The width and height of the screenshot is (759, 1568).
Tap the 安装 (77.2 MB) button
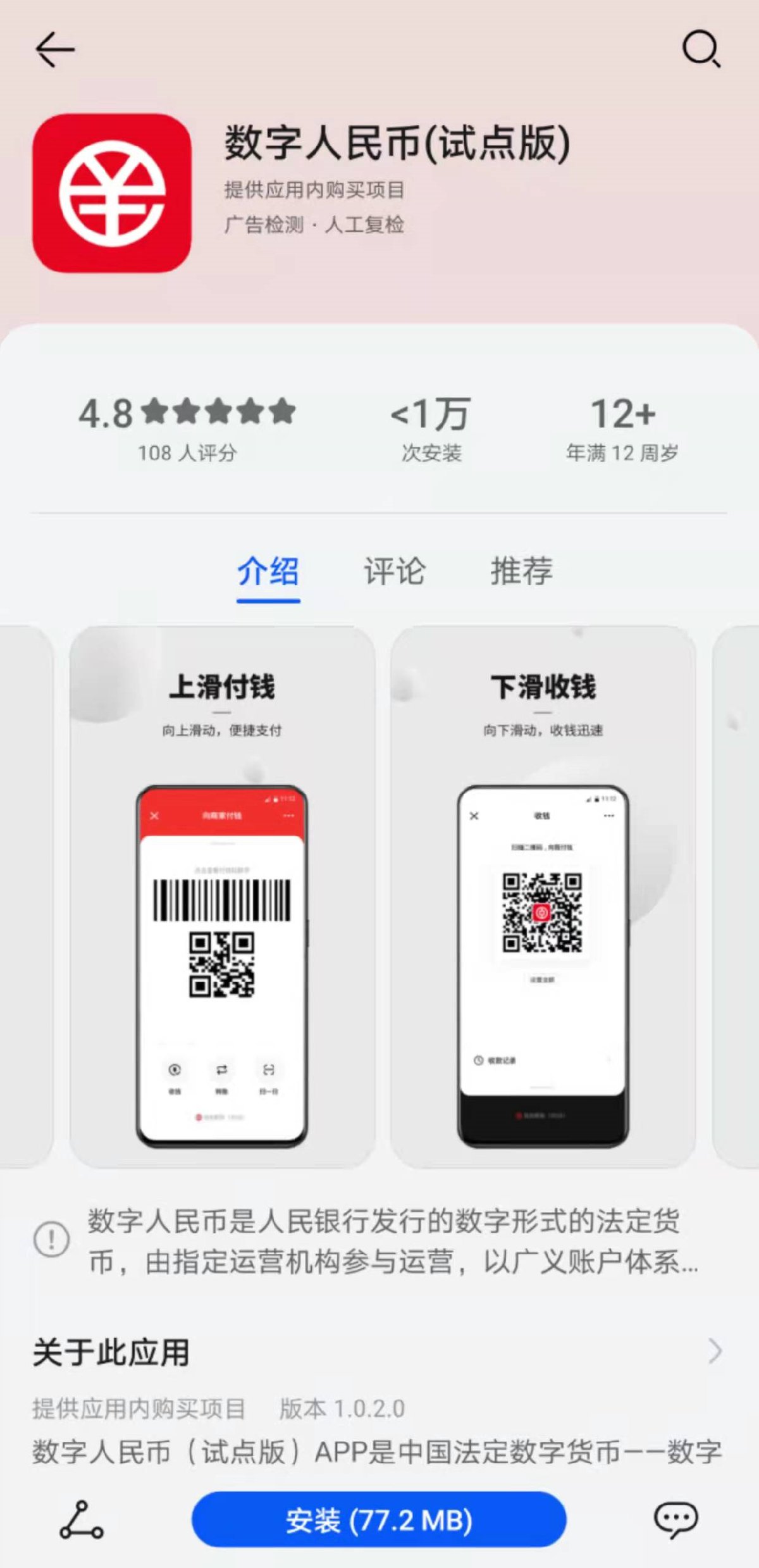coord(379,1520)
